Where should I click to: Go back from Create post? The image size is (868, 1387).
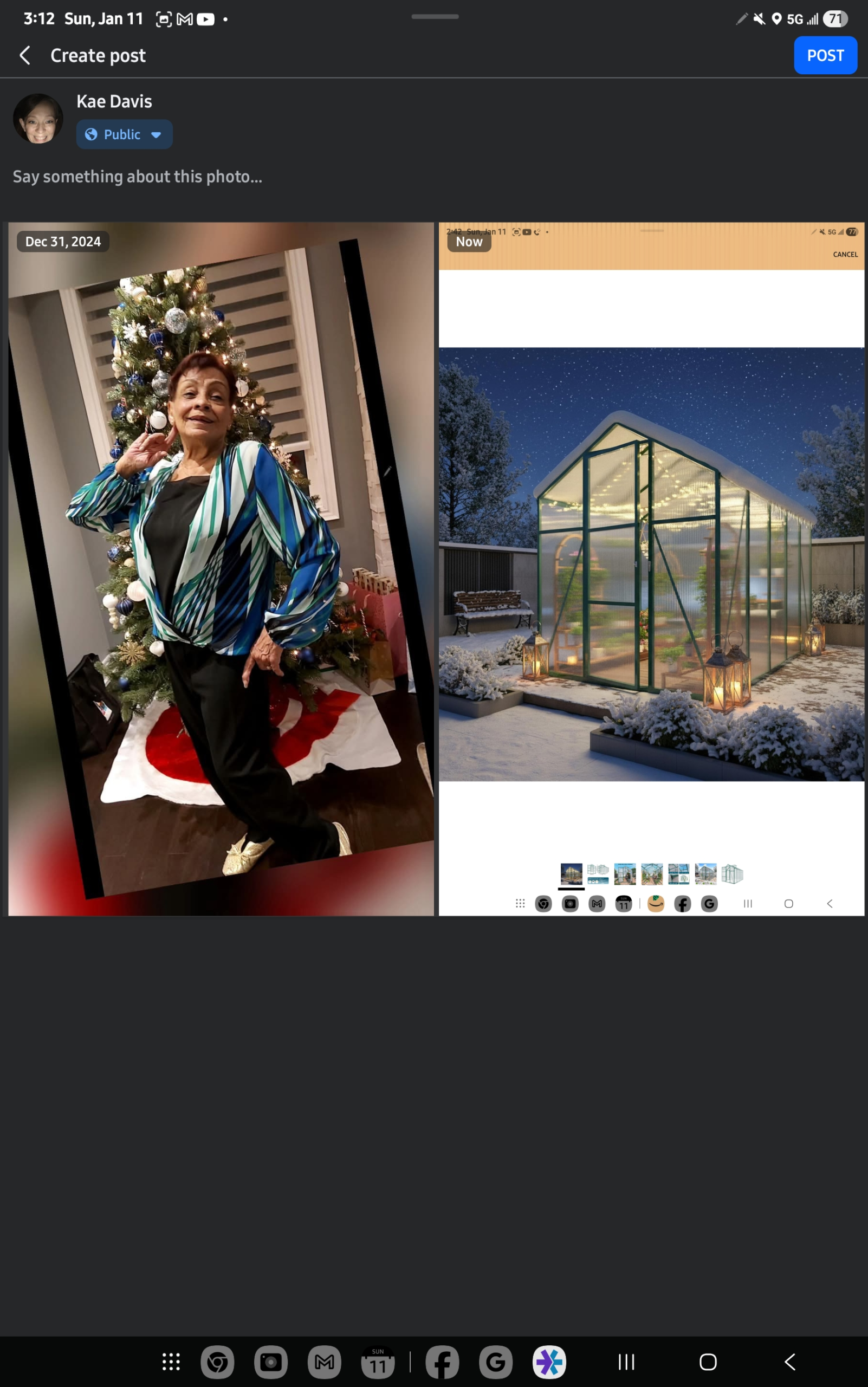[25, 56]
